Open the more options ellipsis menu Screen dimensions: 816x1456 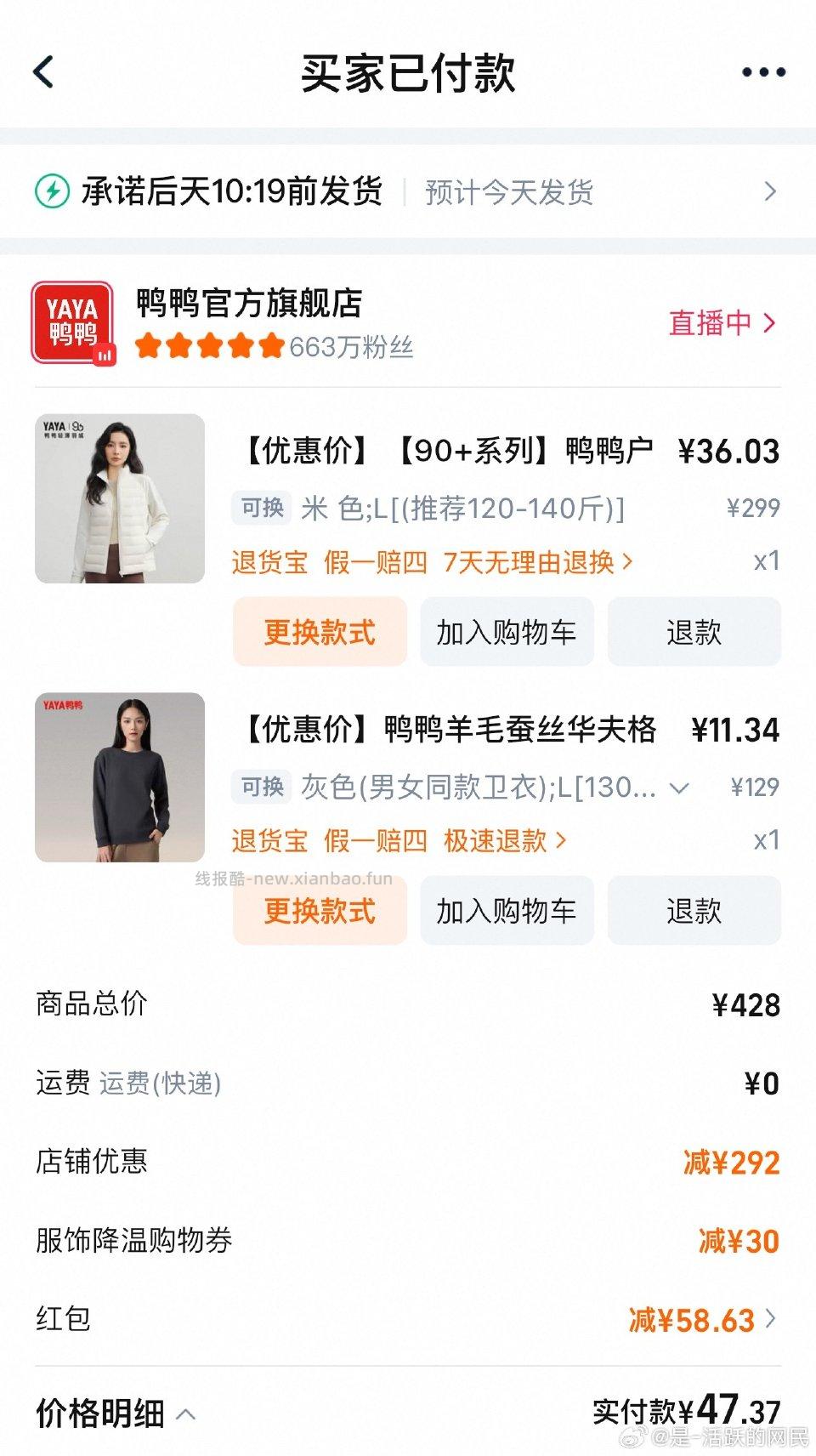pos(762,71)
